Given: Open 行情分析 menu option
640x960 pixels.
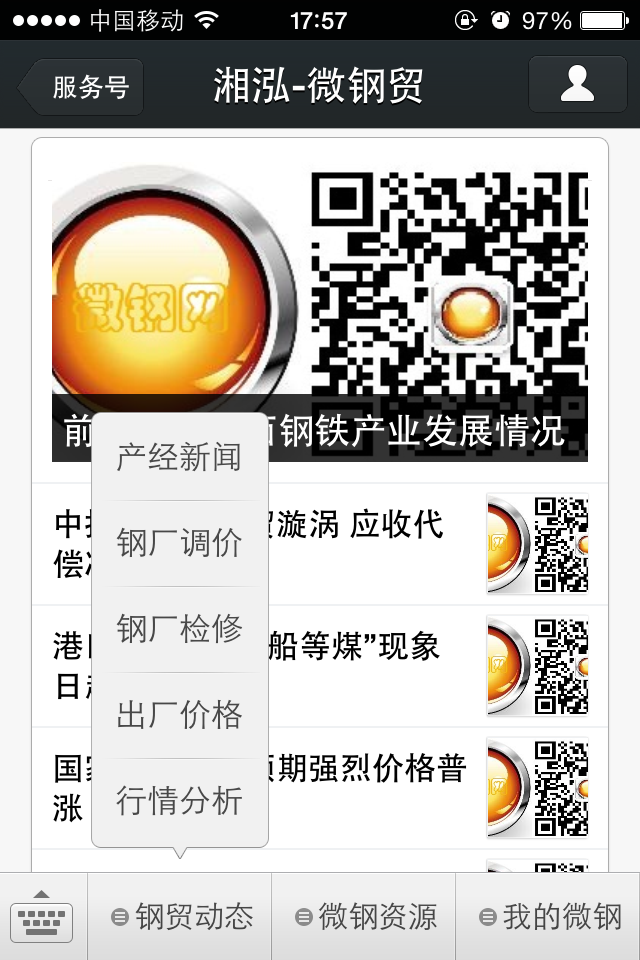Looking at the screenshot, I should 179,800.
